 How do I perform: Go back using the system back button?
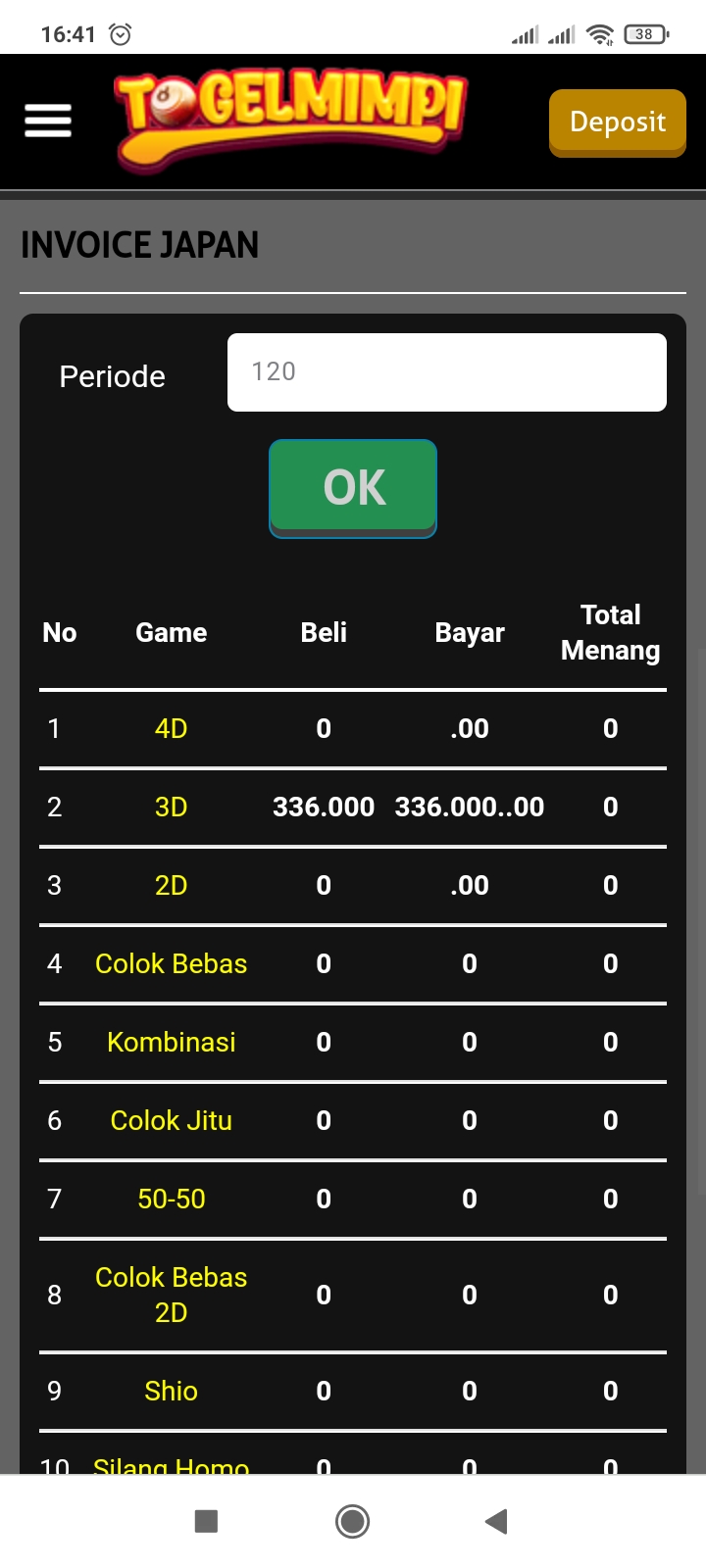(496, 1521)
